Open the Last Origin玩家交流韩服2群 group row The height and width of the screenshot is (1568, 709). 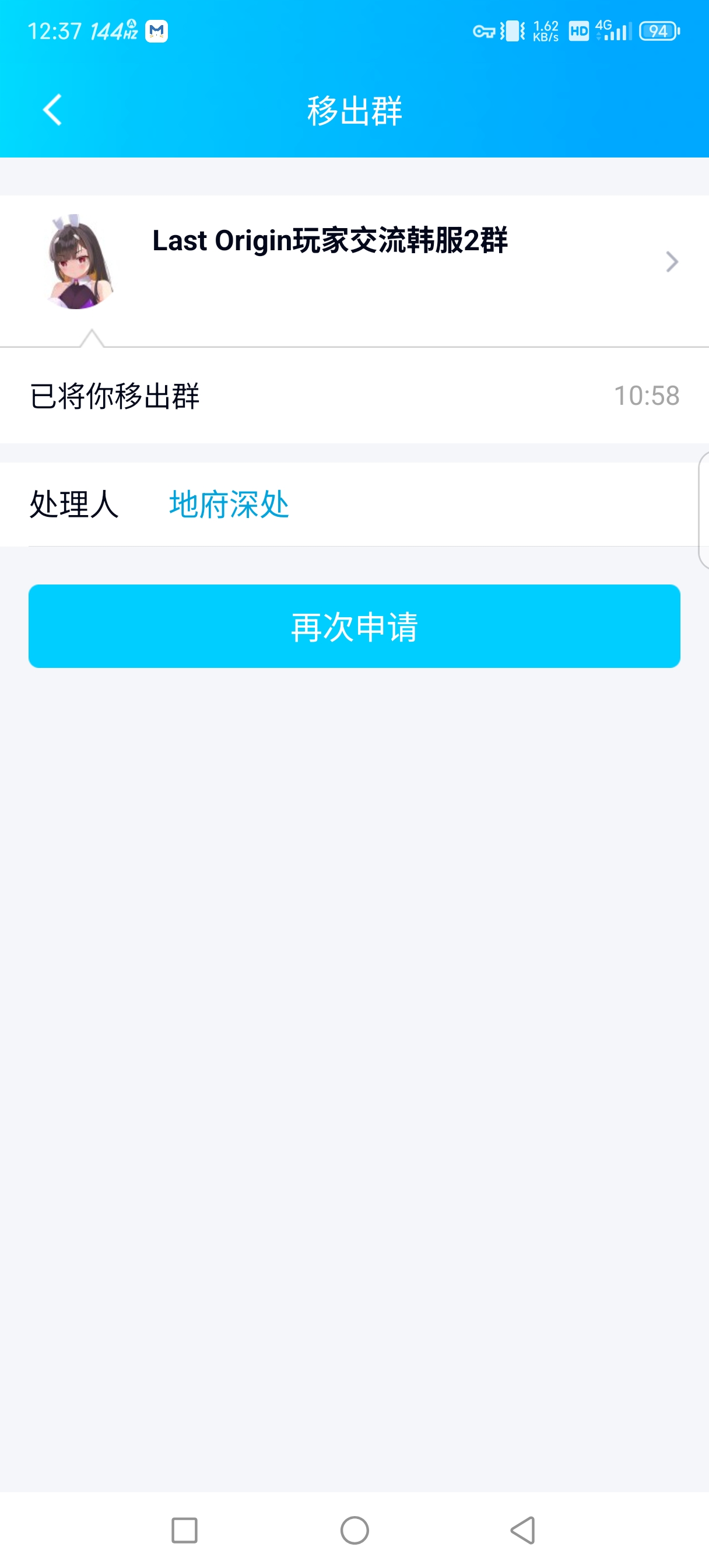click(354, 262)
